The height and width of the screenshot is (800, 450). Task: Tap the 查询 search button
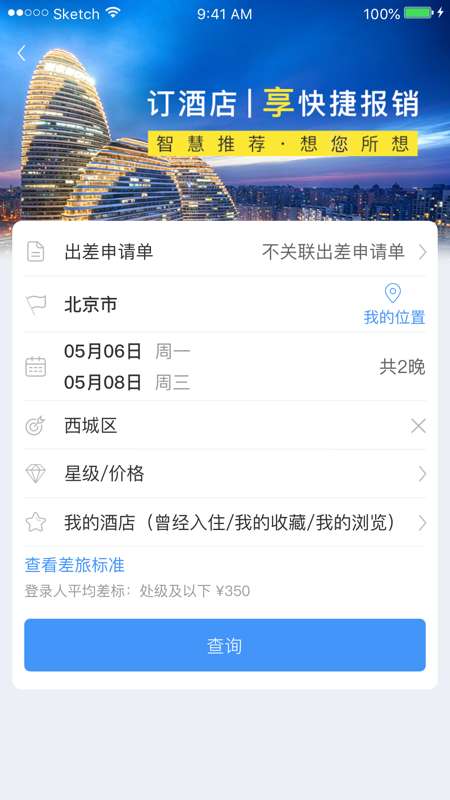pyautogui.click(x=225, y=645)
